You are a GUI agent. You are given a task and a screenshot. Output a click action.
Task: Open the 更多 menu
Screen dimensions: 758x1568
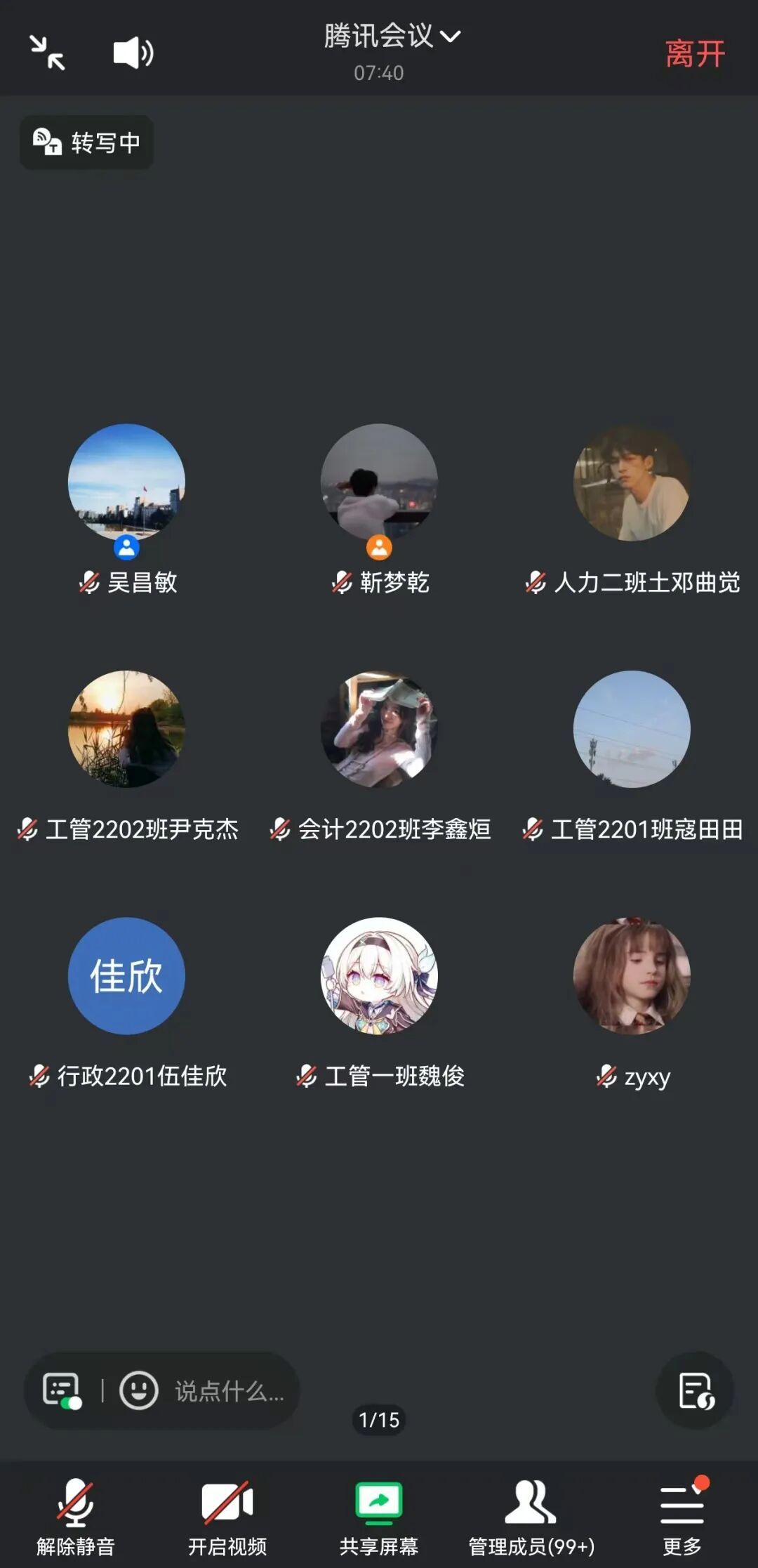(681, 1515)
